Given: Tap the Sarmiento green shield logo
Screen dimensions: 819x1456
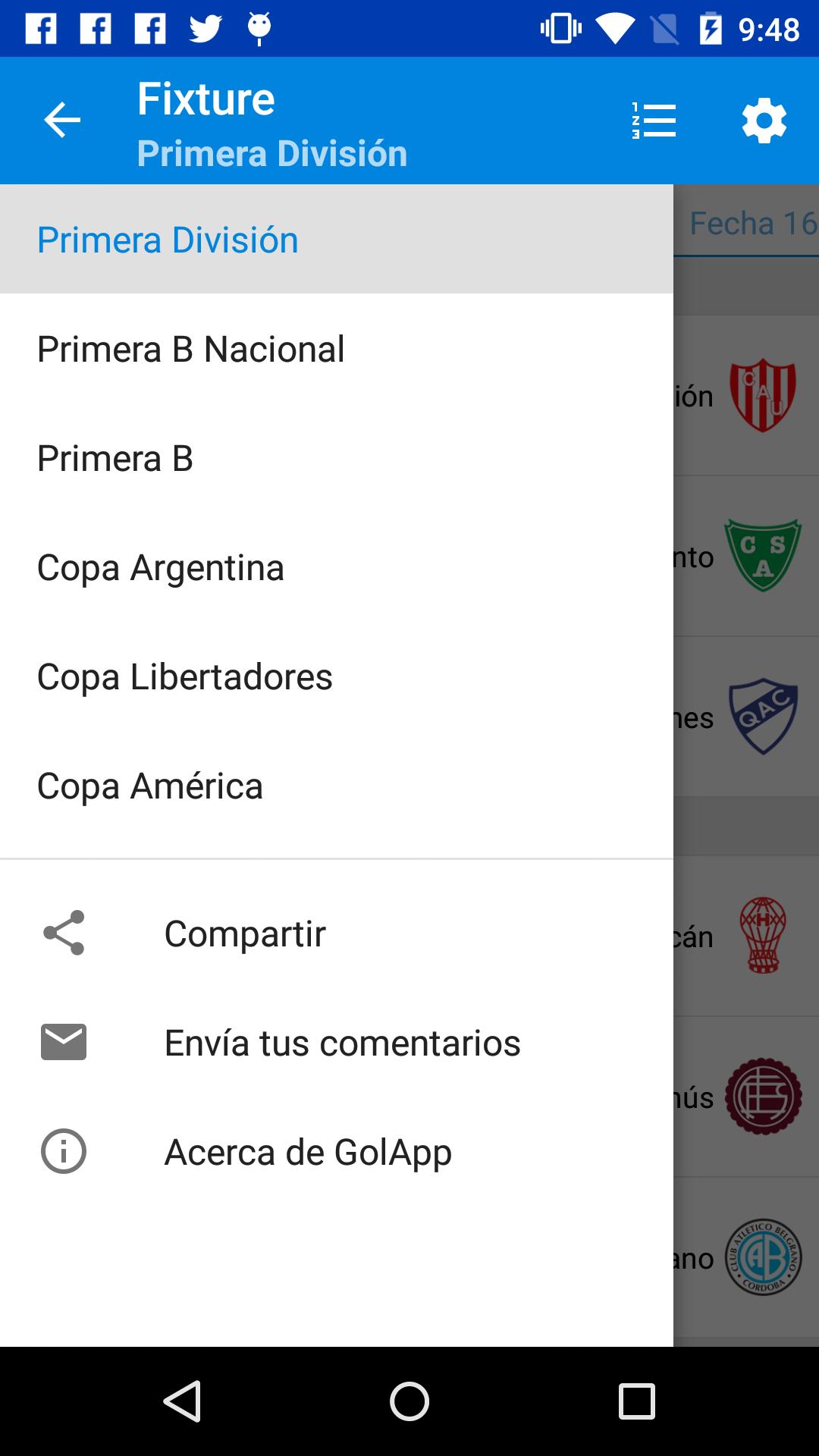Looking at the screenshot, I should [763, 555].
